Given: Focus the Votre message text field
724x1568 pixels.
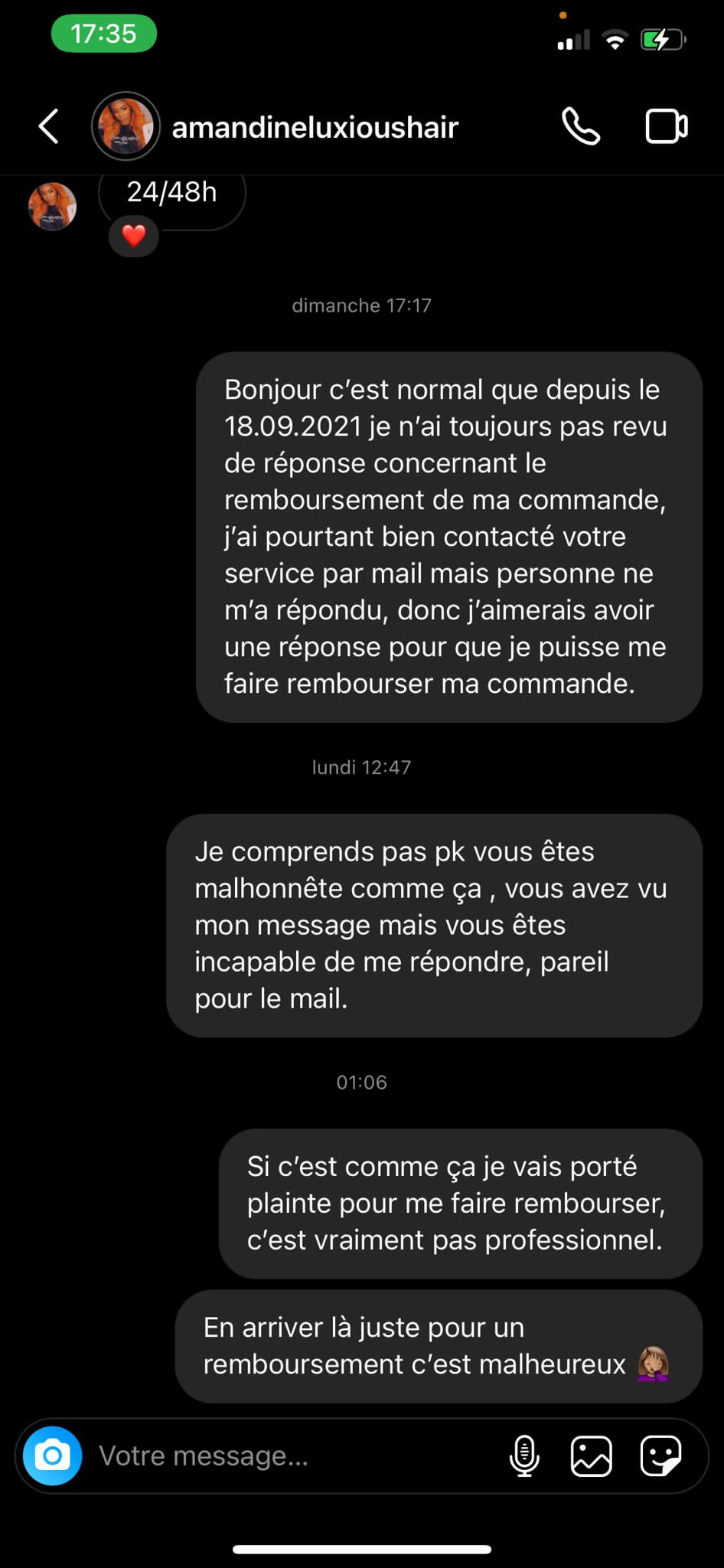Looking at the screenshot, I should (x=291, y=1455).
